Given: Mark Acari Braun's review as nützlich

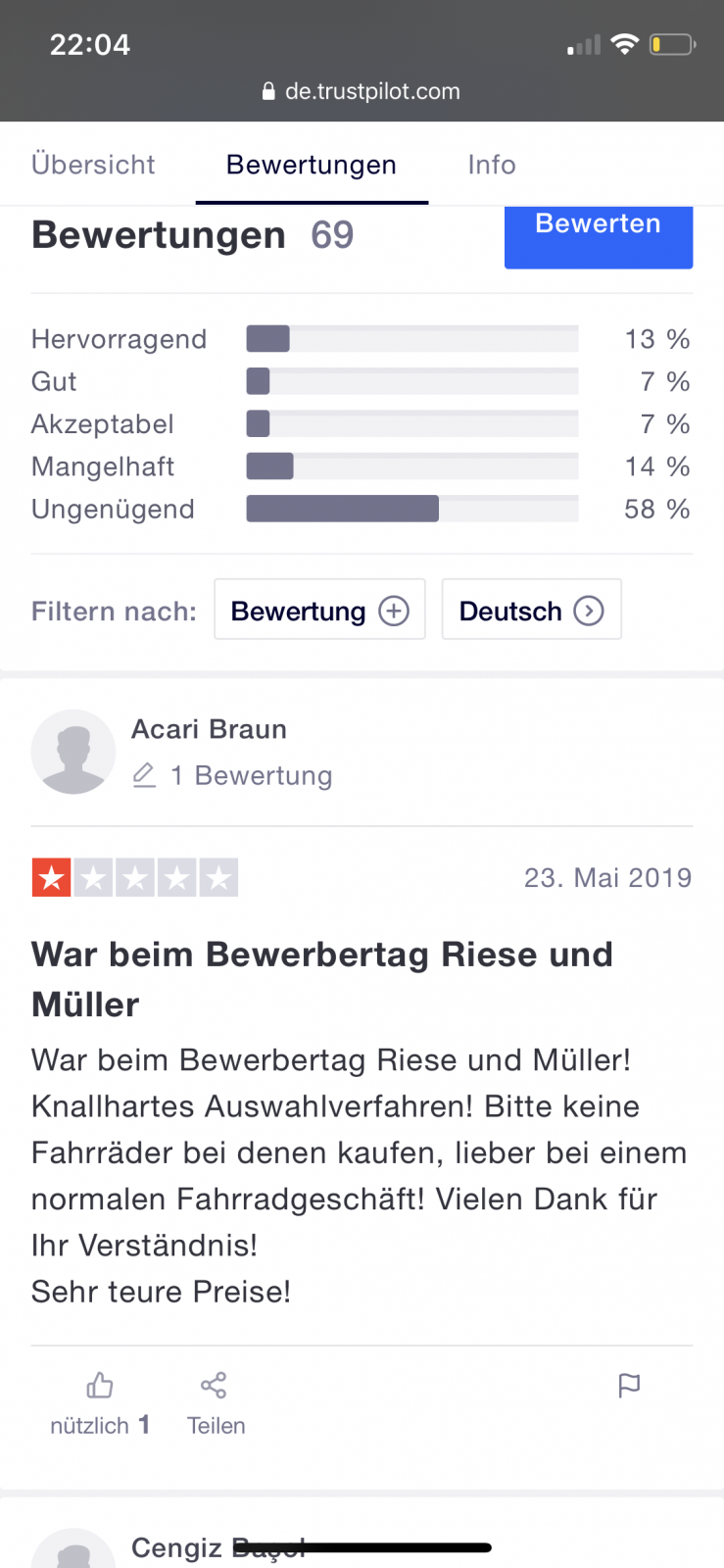Looking at the screenshot, I should (100, 1402).
